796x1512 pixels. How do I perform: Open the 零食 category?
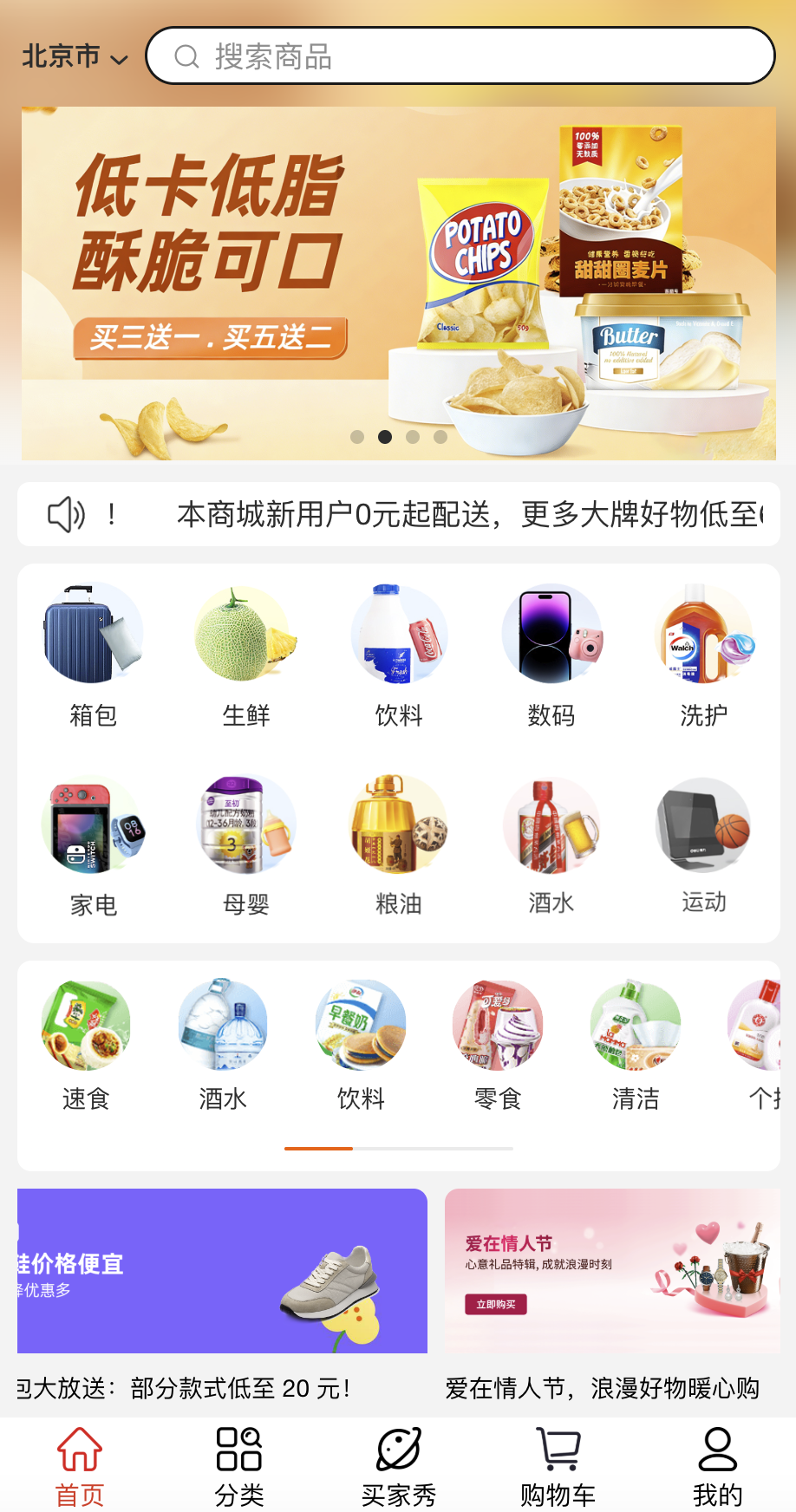[498, 1045]
